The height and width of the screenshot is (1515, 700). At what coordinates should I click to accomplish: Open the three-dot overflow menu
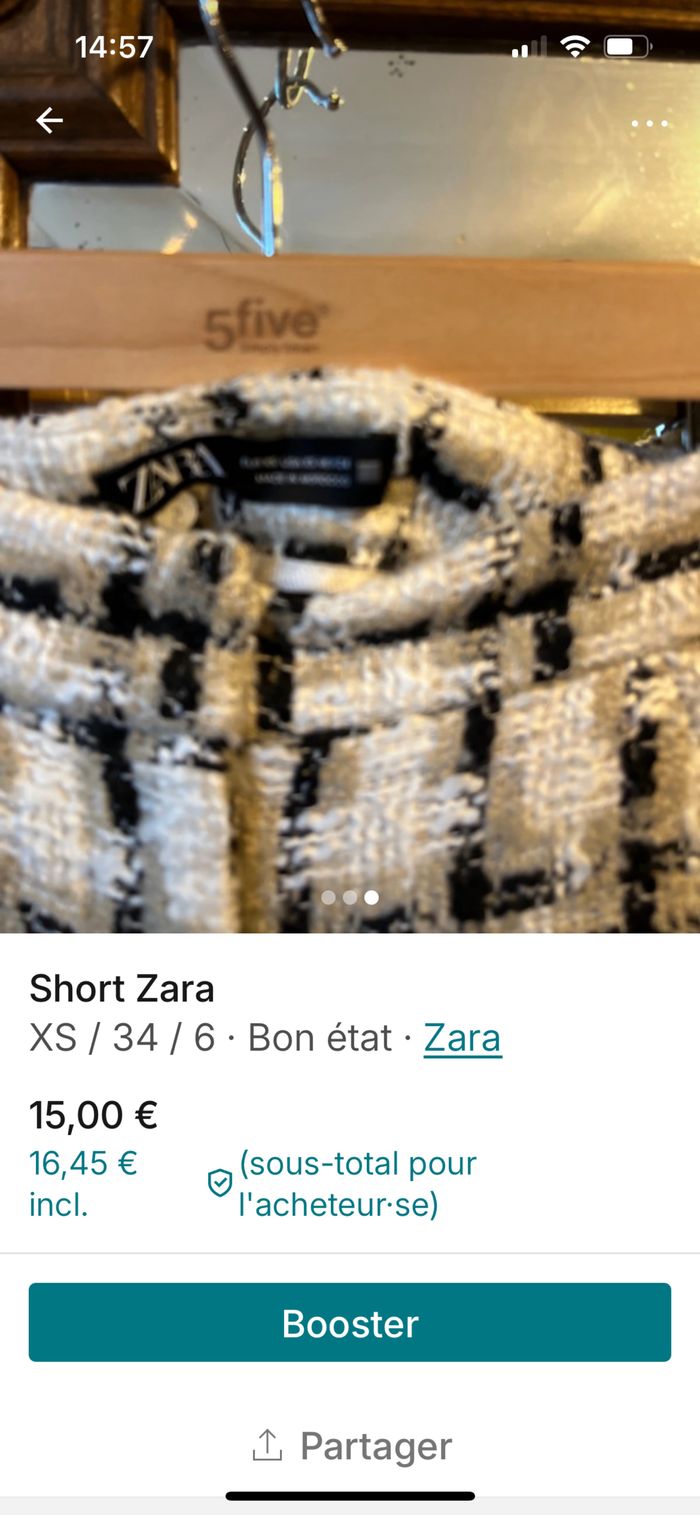pos(650,124)
